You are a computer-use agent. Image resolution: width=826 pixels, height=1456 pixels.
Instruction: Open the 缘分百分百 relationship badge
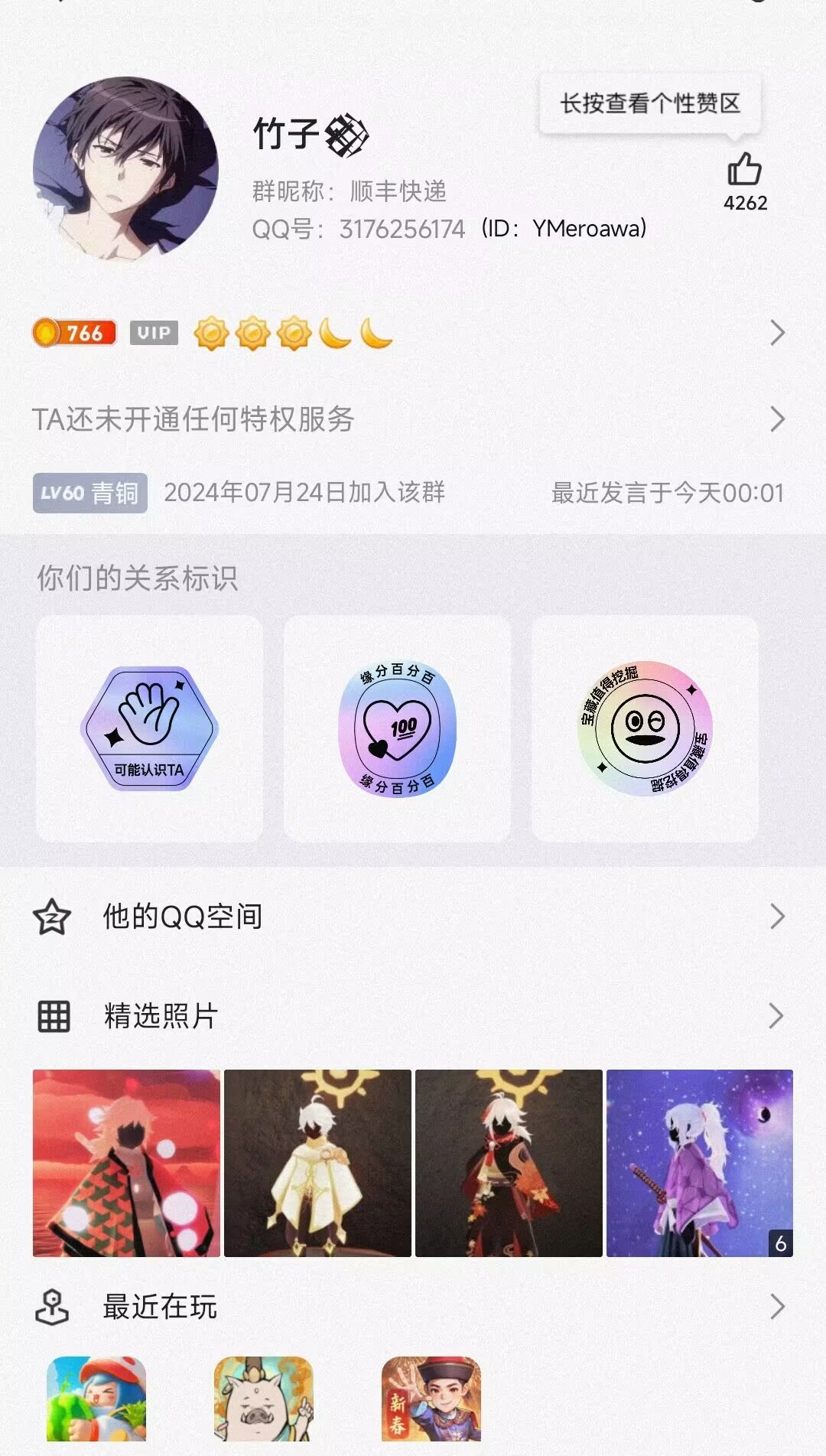point(397,728)
